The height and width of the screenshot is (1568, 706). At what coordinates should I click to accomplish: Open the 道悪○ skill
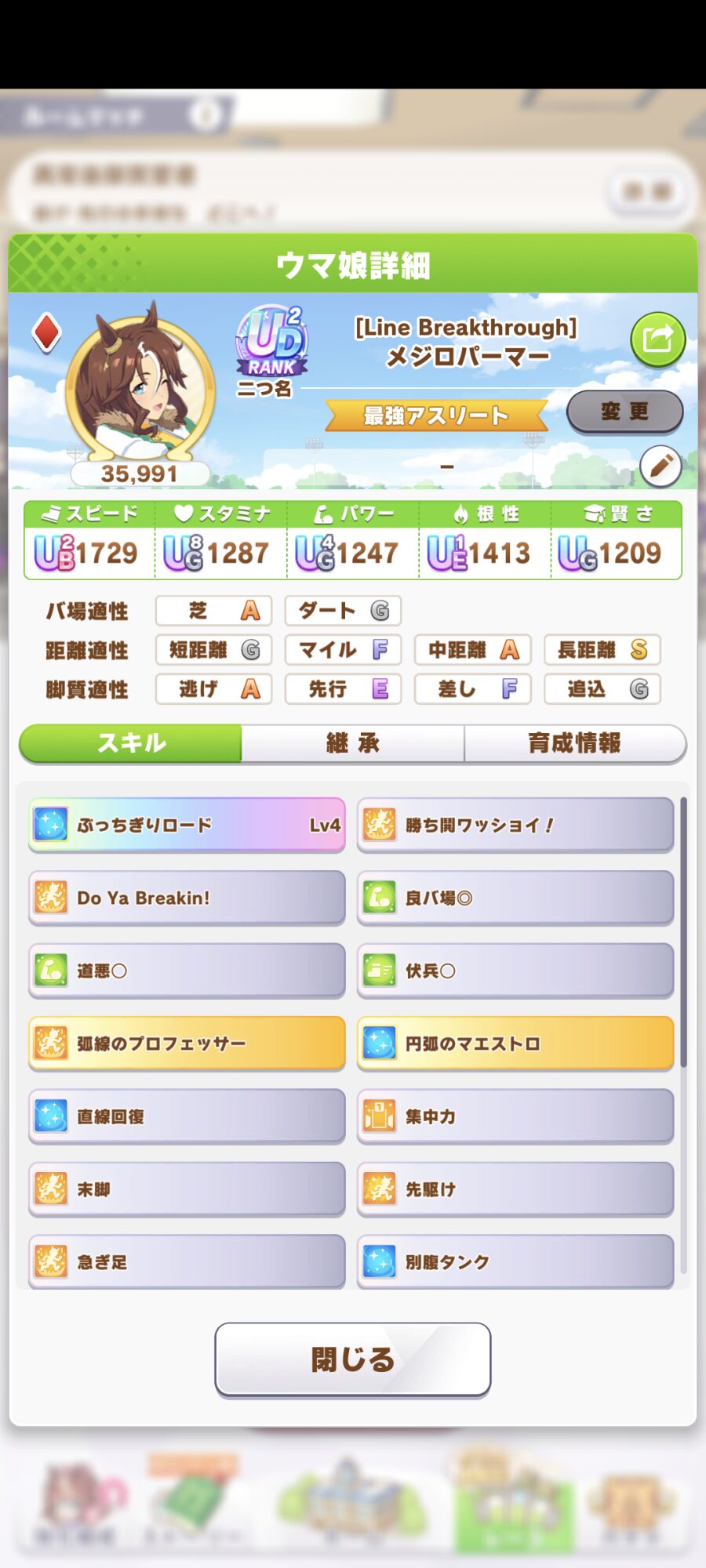point(187,971)
